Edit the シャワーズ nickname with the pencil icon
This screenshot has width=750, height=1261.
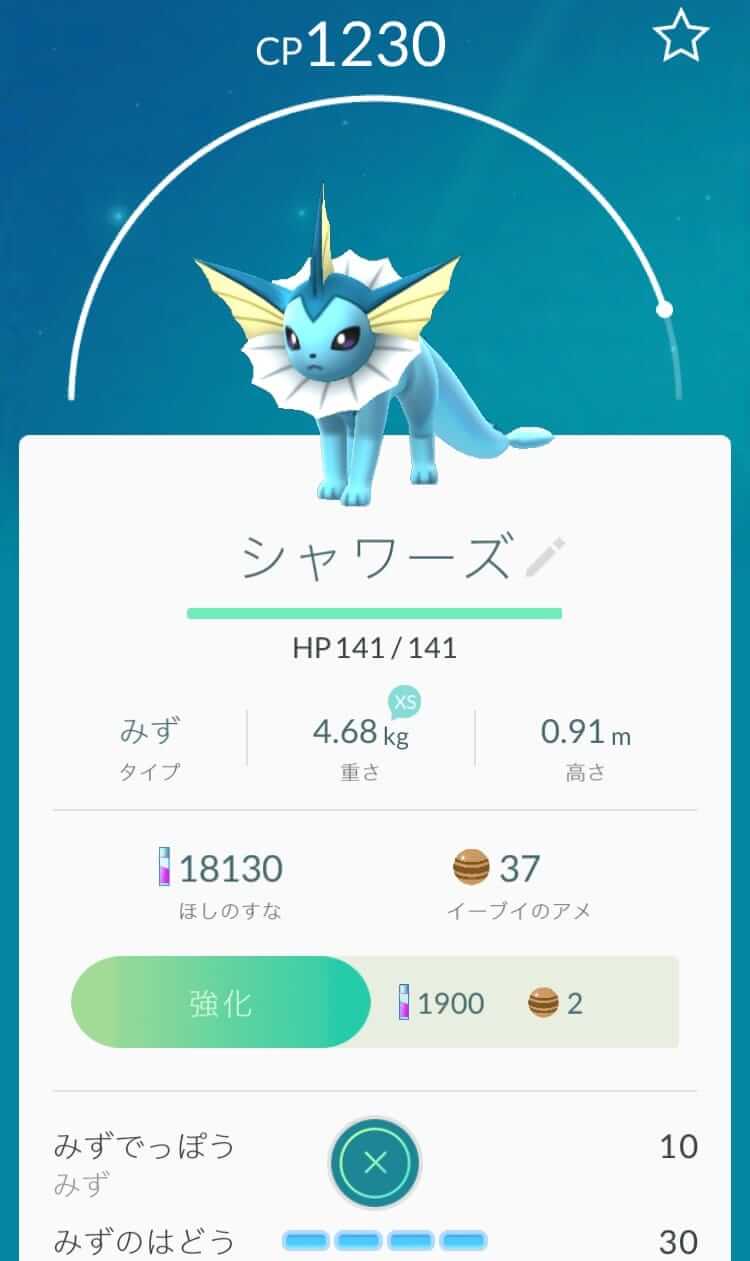click(546, 558)
